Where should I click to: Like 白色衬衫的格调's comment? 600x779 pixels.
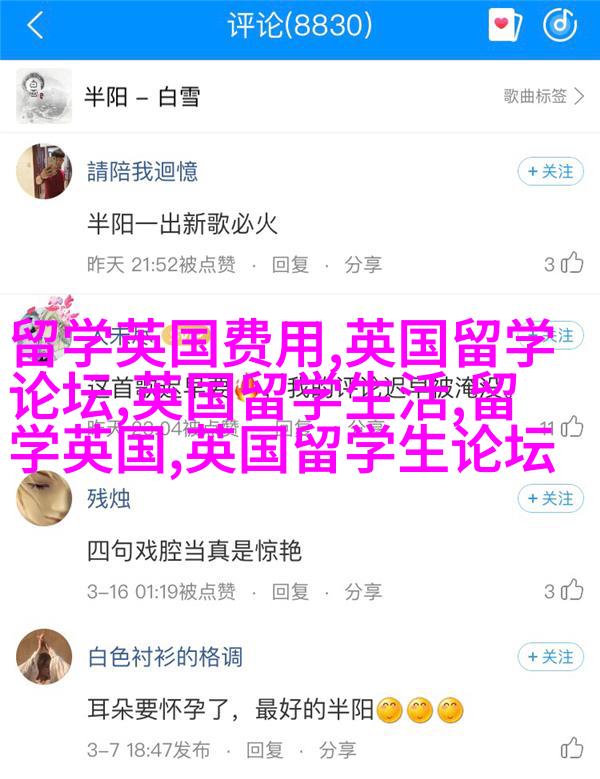[571, 749]
